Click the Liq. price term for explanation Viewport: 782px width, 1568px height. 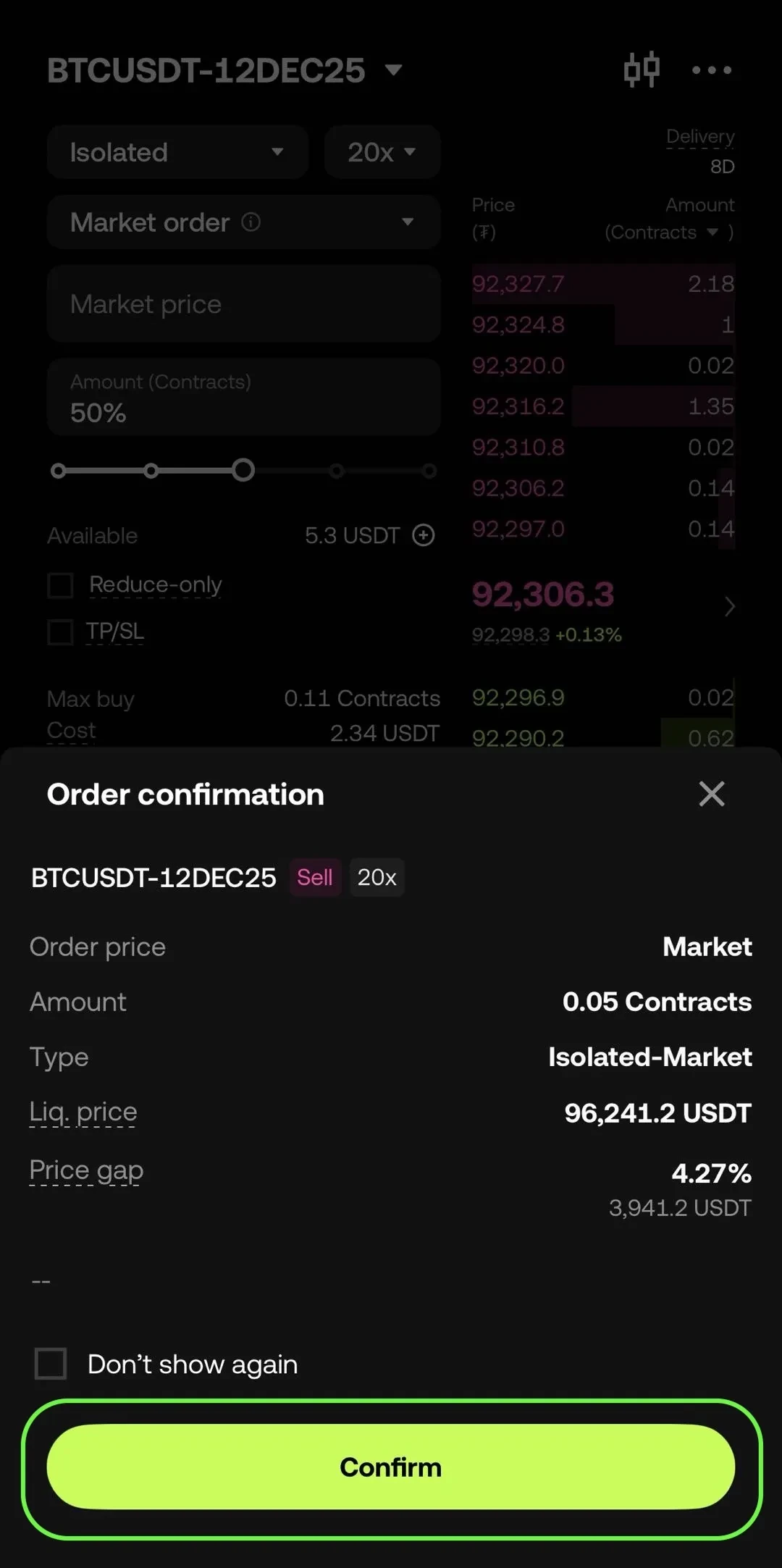(x=83, y=1112)
